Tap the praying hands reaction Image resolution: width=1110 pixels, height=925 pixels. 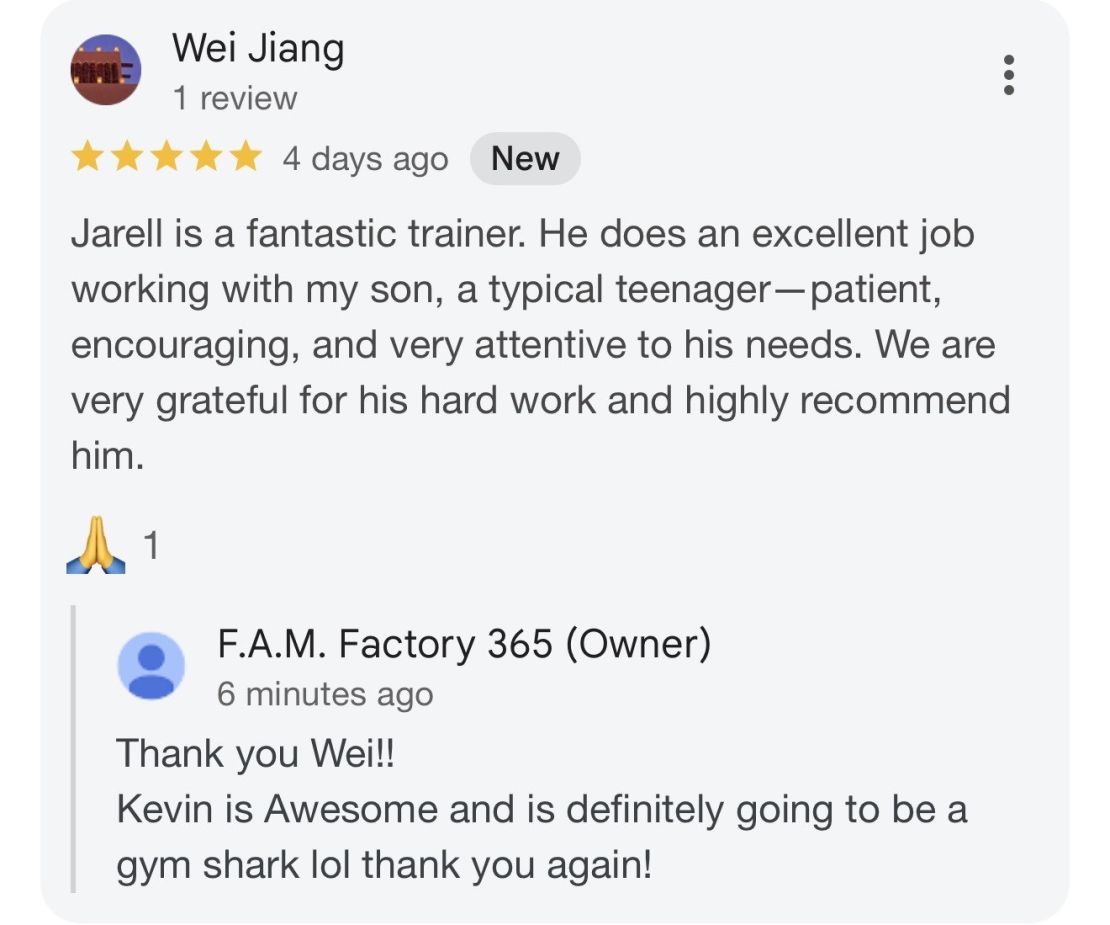pos(97,546)
